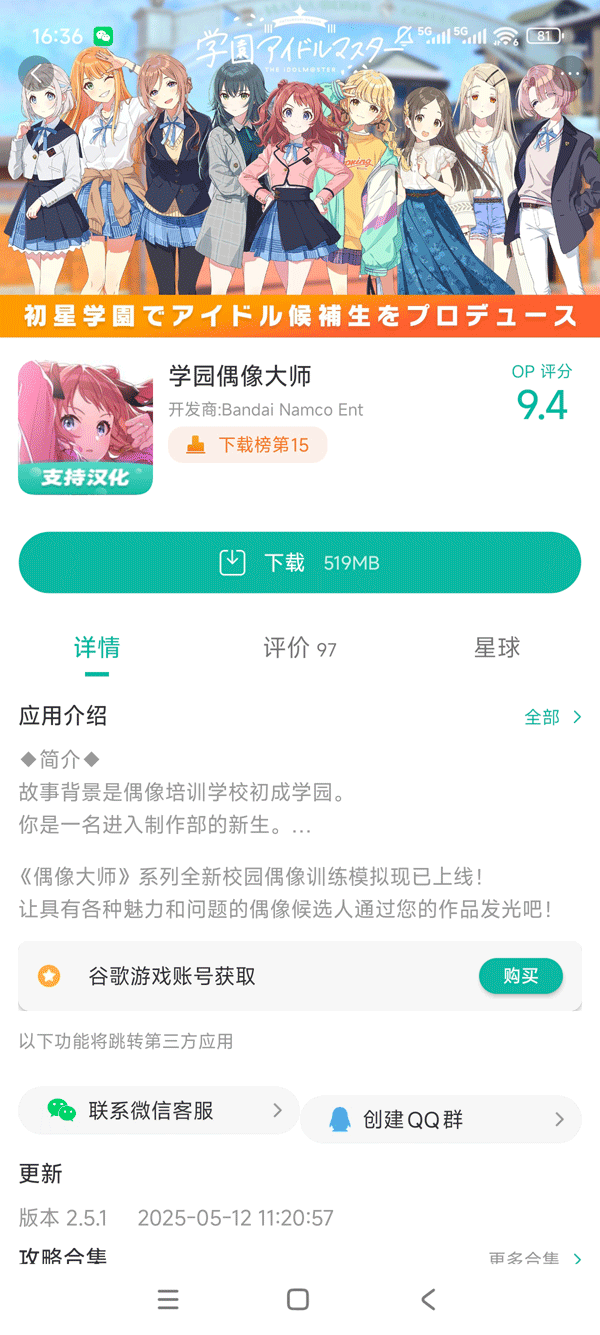Open the 下载榜第15 ranking chip
This screenshot has height=1335, width=600.
coord(248,445)
